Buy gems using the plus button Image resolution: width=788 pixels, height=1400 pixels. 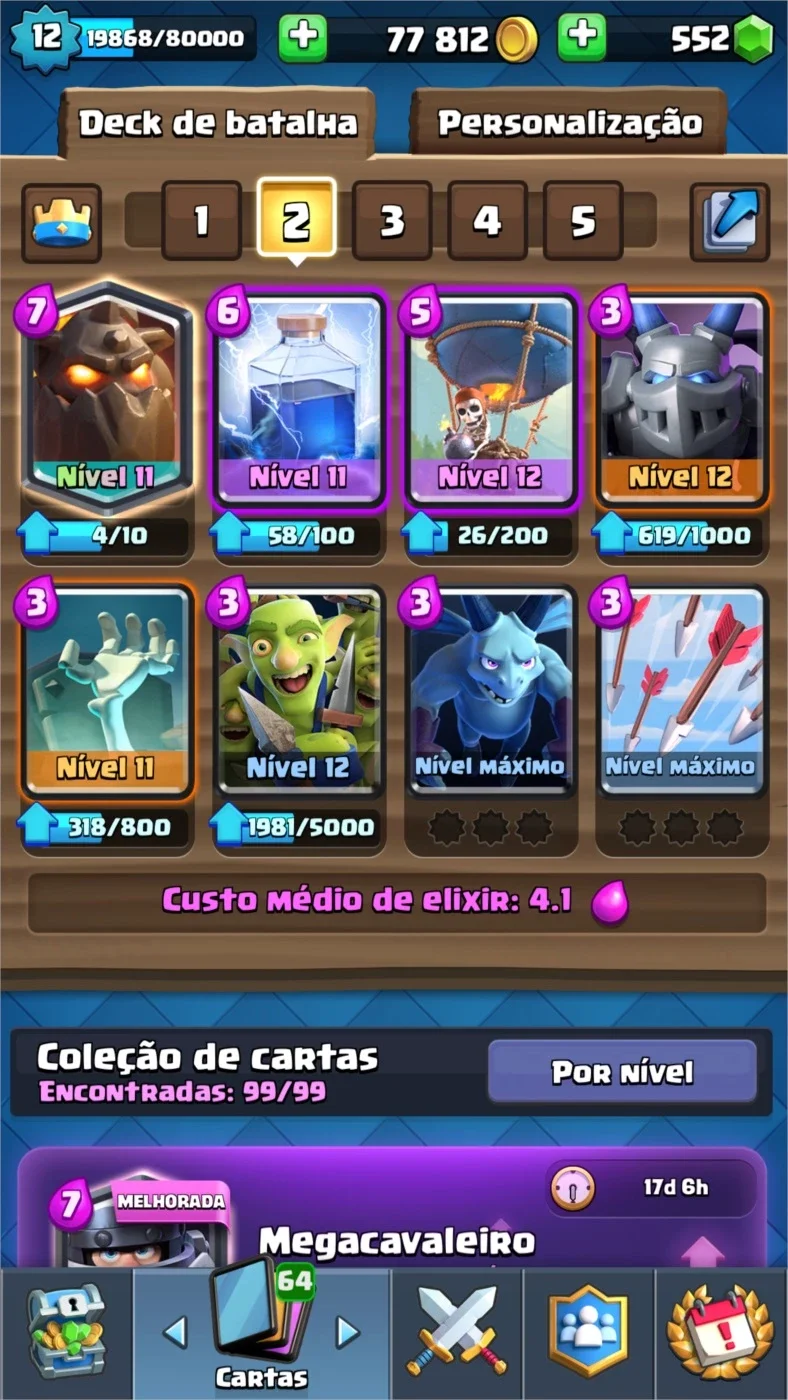pyautogui.click(x=582, y=38)
